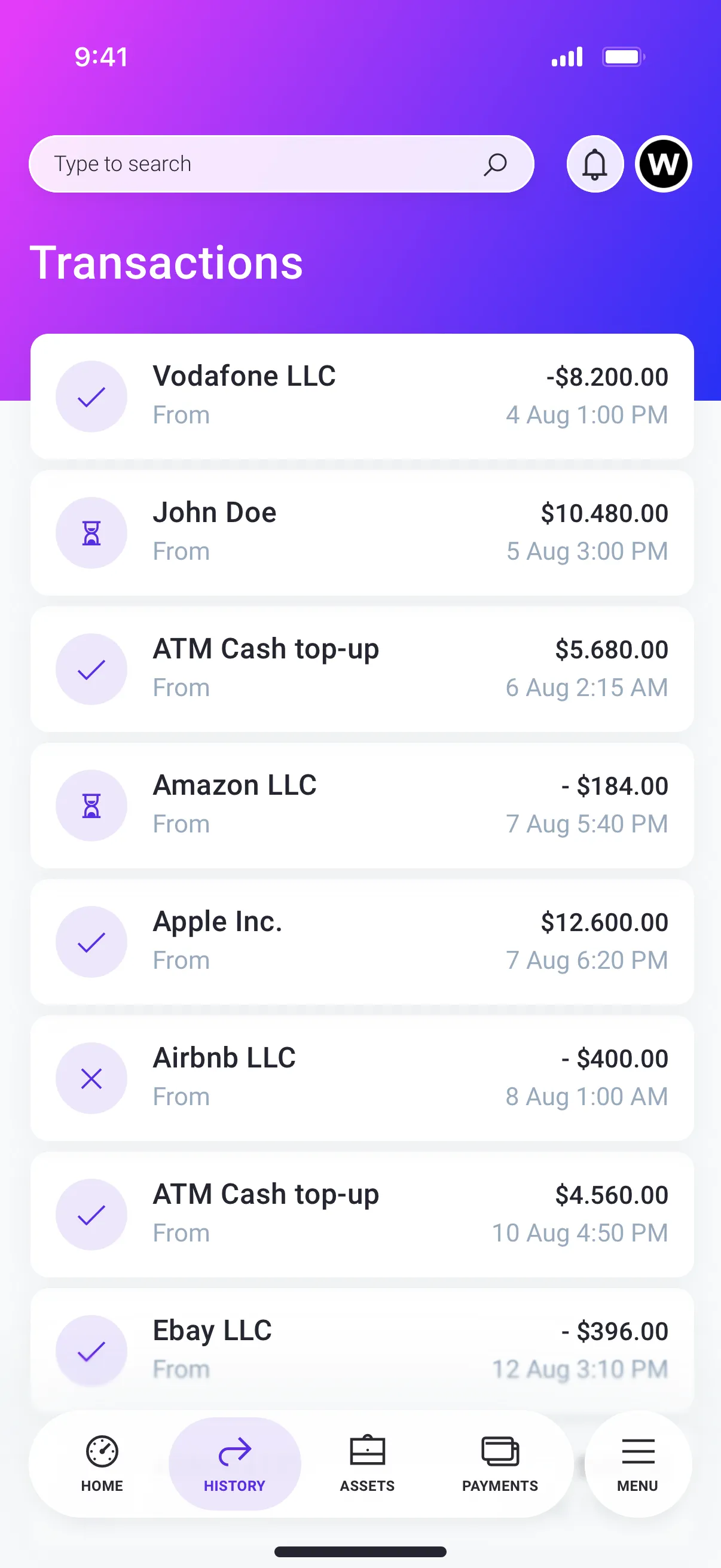The width and height of the screenshot is (721, 1568).
Task: Tap the hourglass icon on Amazon LLC
Action: click(91, 806)
